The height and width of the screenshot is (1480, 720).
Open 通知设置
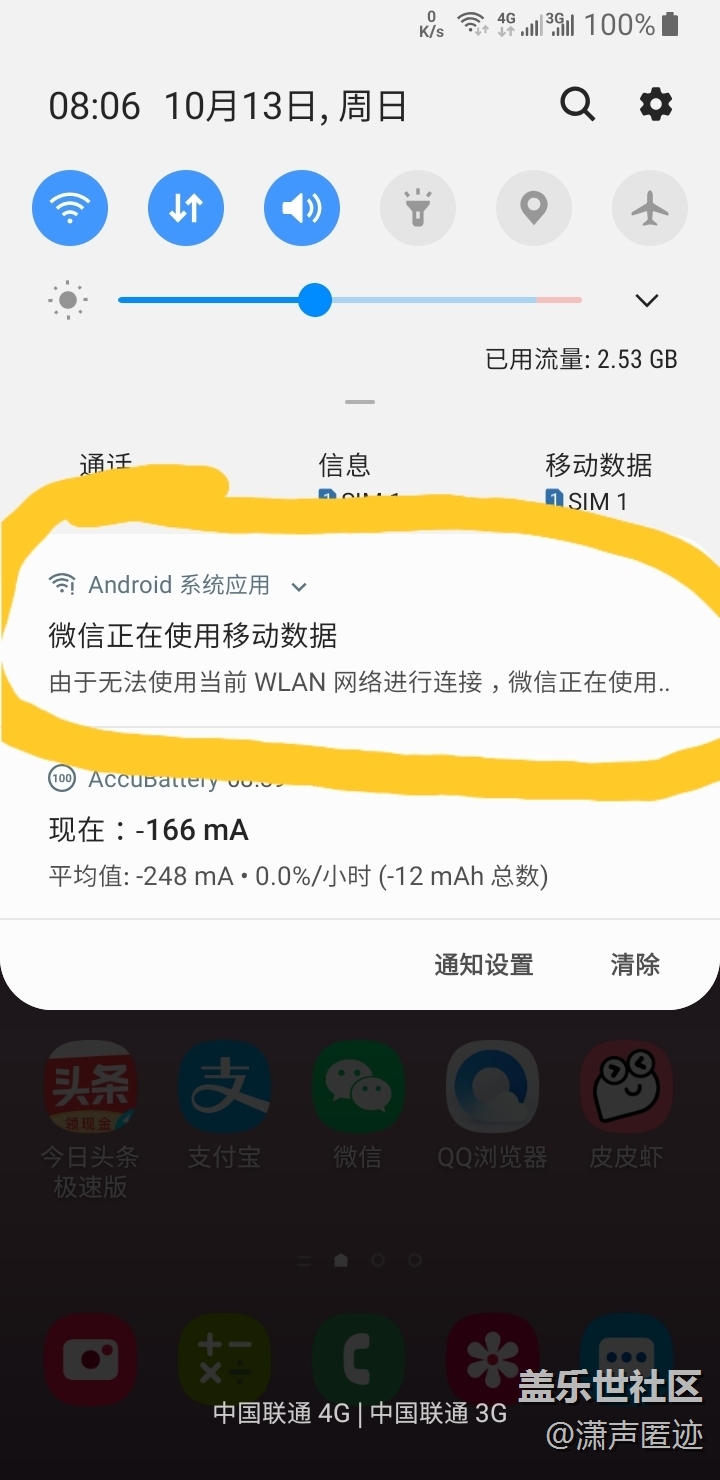[484, 964]
